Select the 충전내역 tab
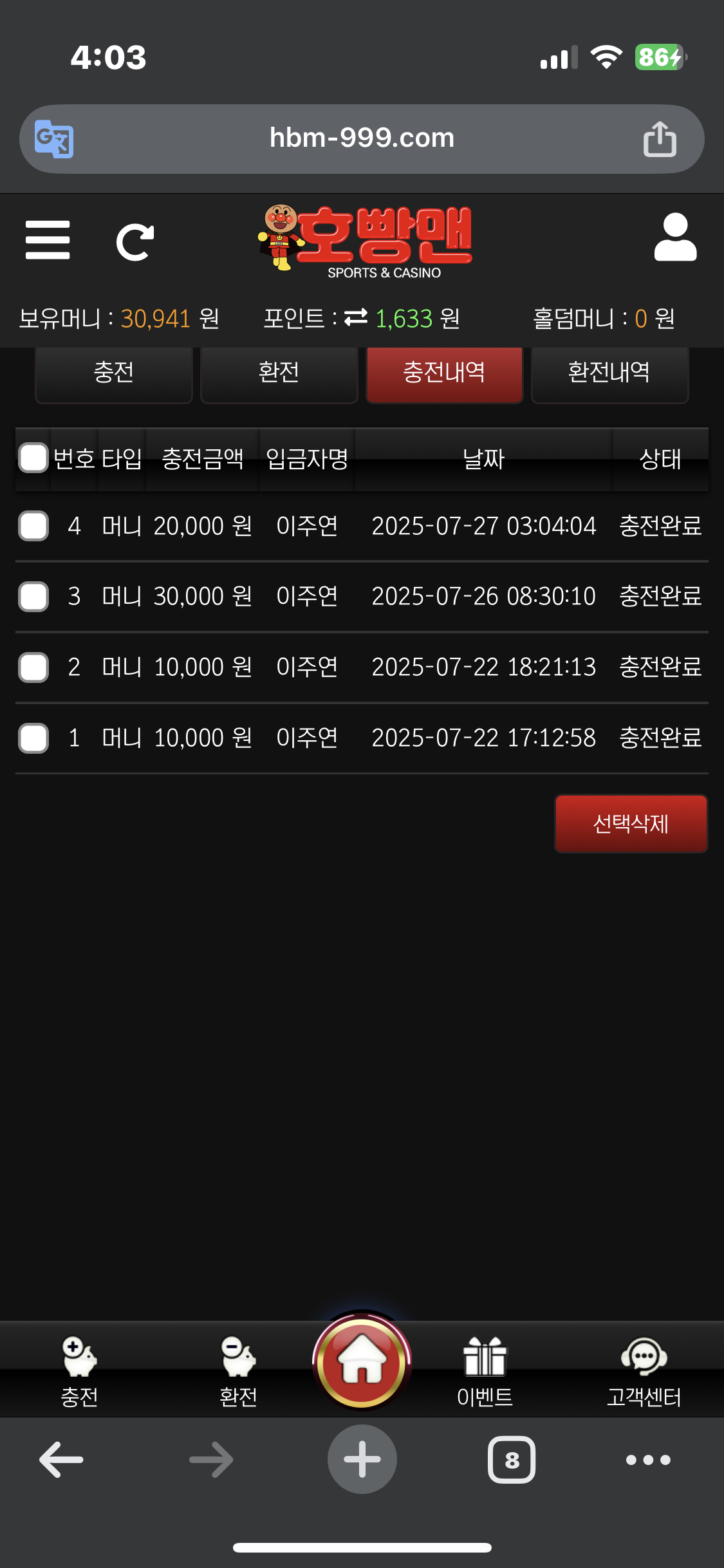Image resolution: width=724 pixels, height=1568 pixels. [x=444, y=373]
